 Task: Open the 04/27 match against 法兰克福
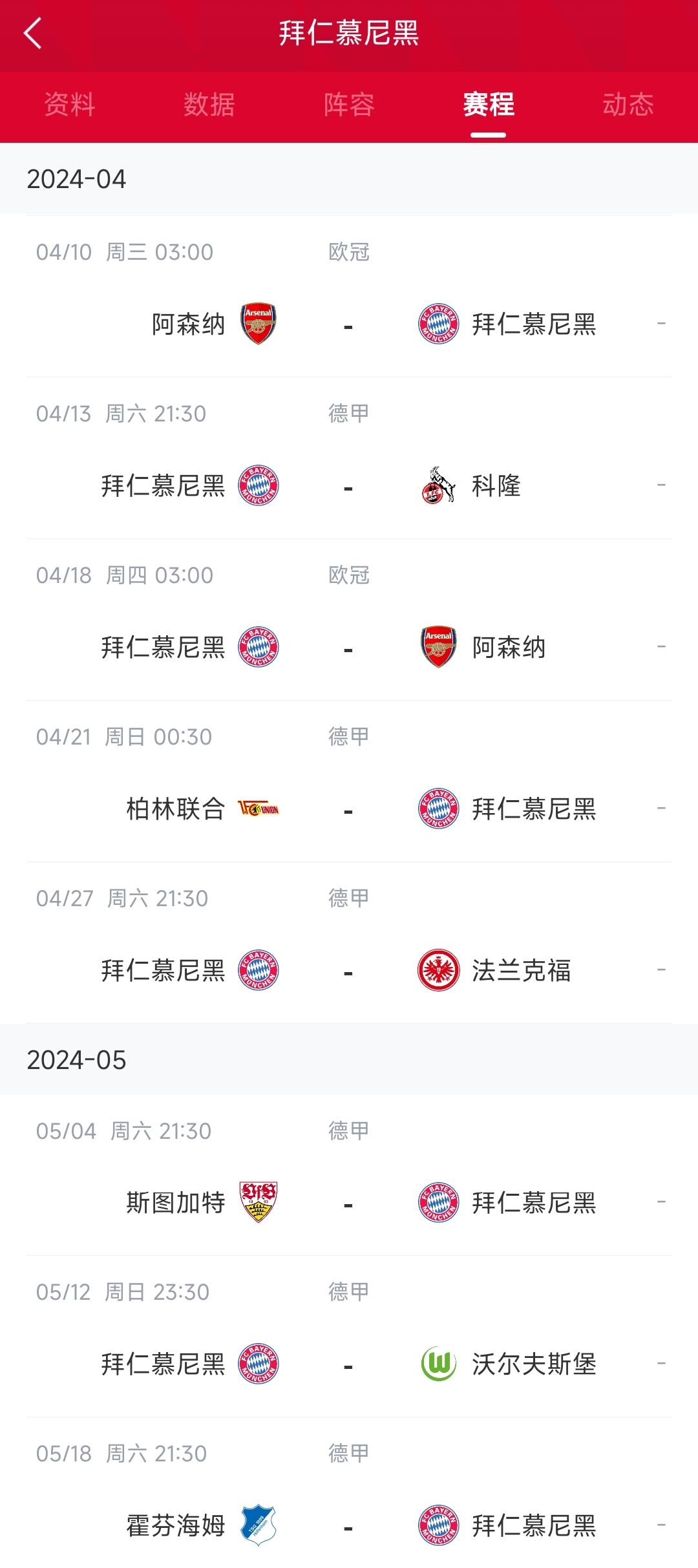pyautogui.click(x=349, y=943)
